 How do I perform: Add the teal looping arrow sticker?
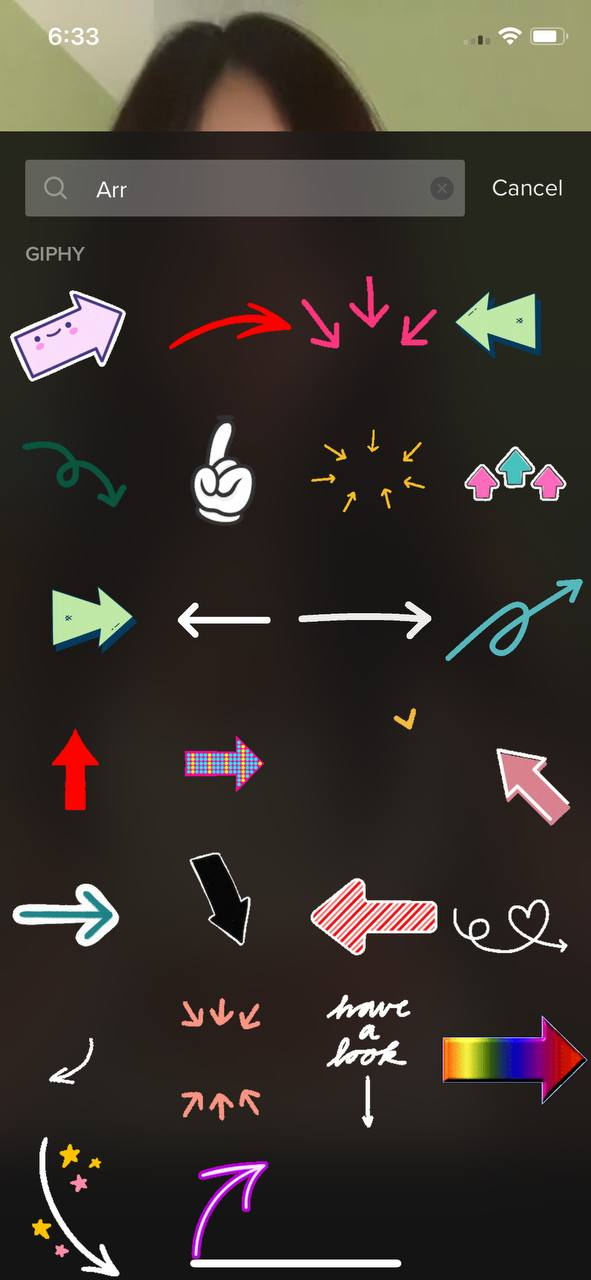[x=514, y=619]
